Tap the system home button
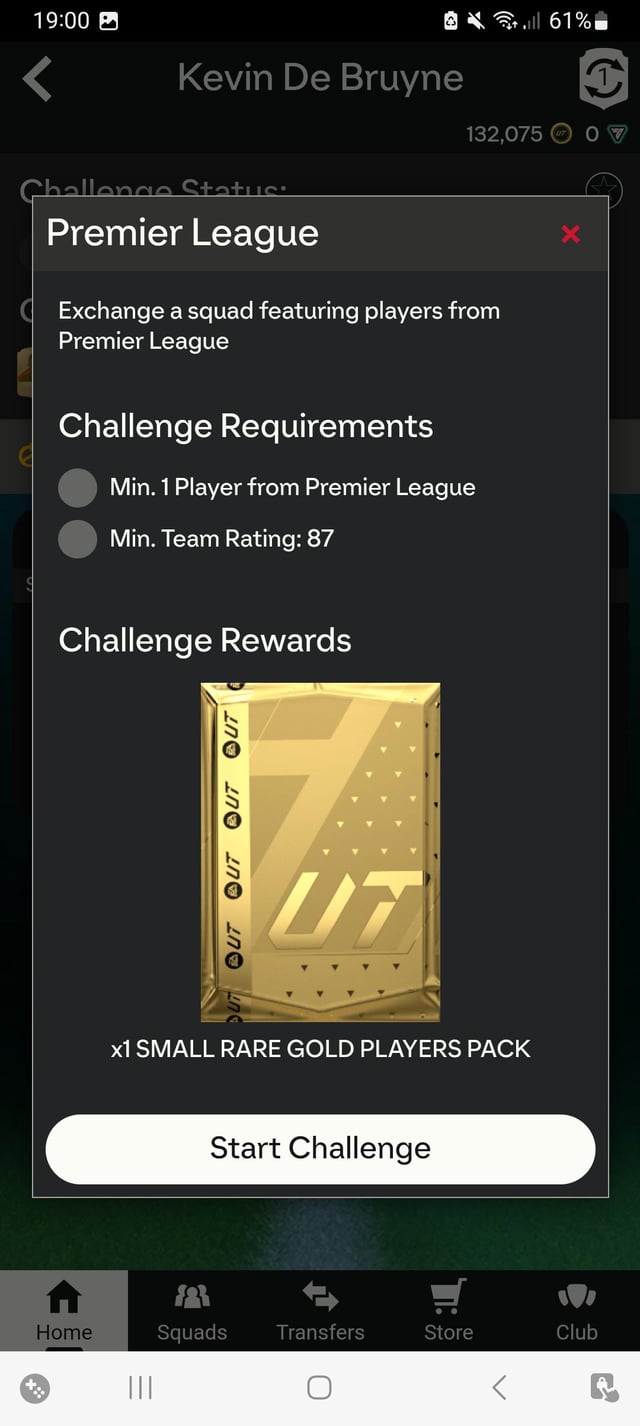 point(319,1387)
